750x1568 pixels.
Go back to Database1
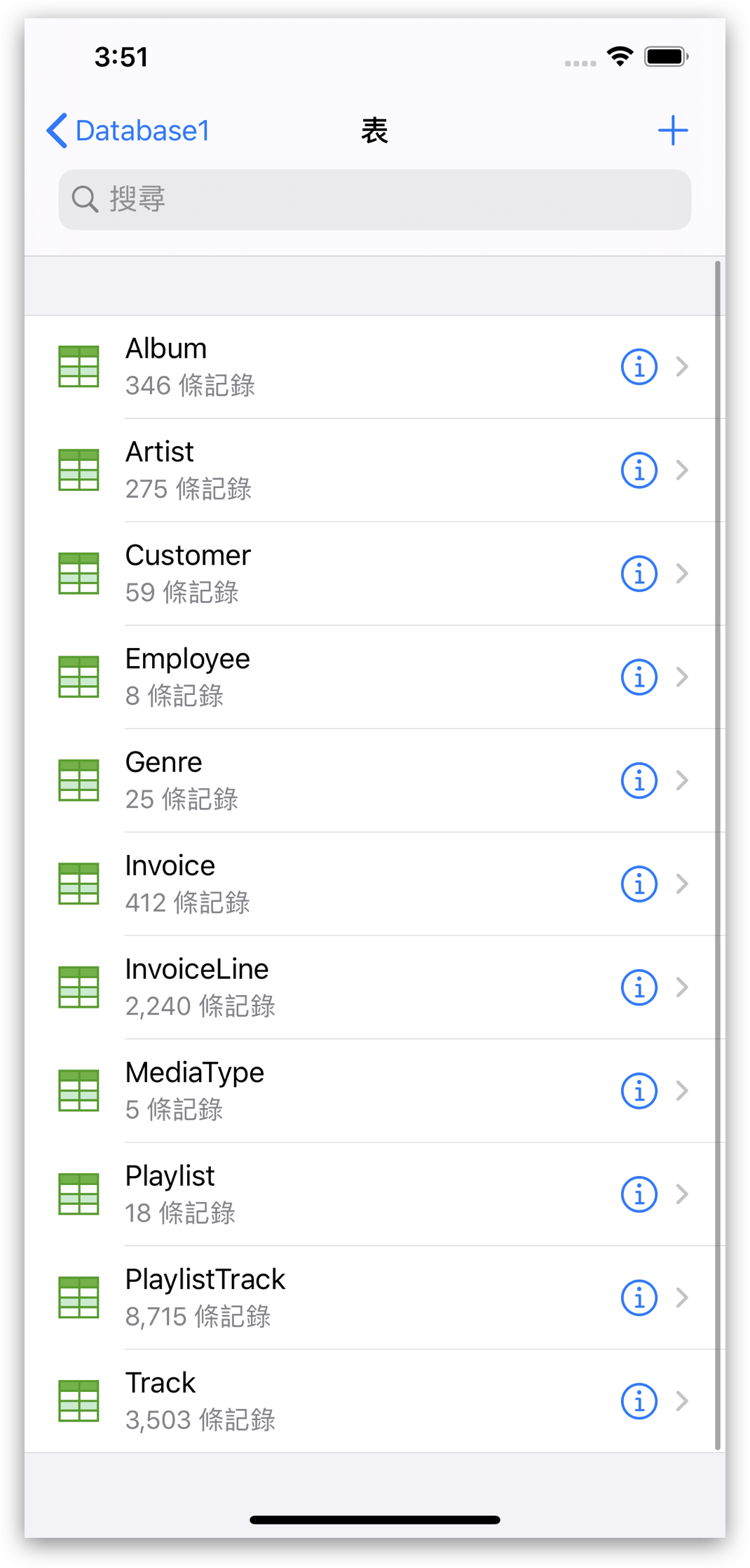tap(128, 130)
